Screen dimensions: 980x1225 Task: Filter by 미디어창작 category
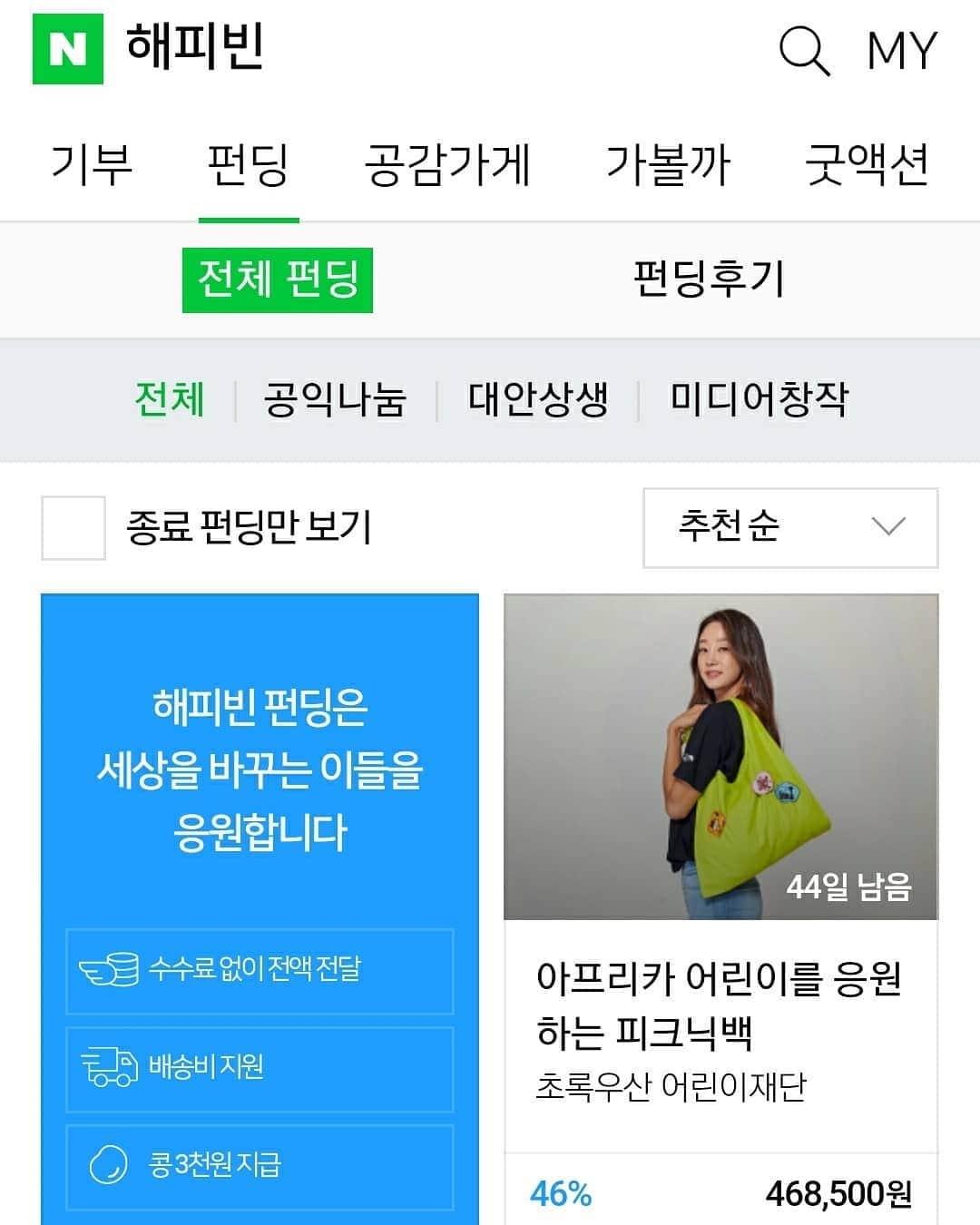click(x=759, y=399)
